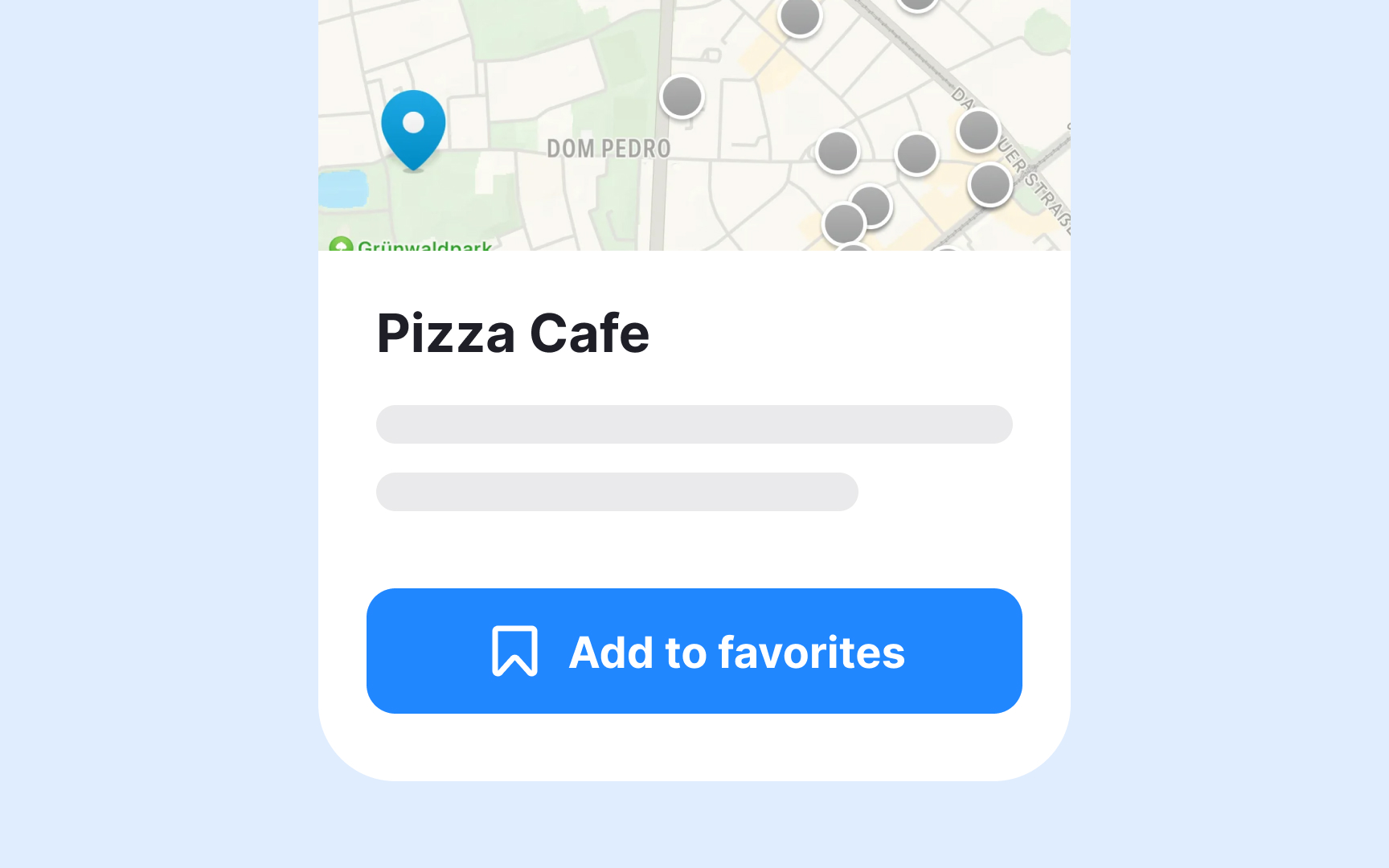Select the blue location pin on the map
Image resolution: width=1389 pixels, height=868 pixels.
coord(413,129)
